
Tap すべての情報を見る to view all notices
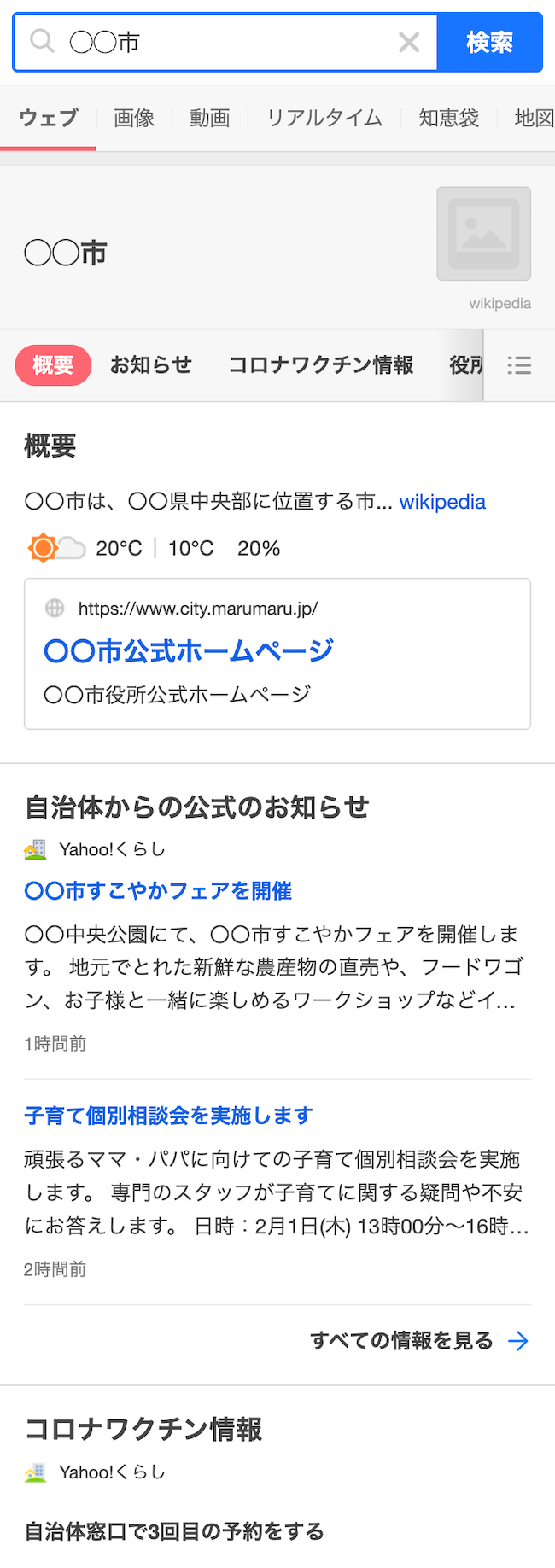coord(419,1341)
